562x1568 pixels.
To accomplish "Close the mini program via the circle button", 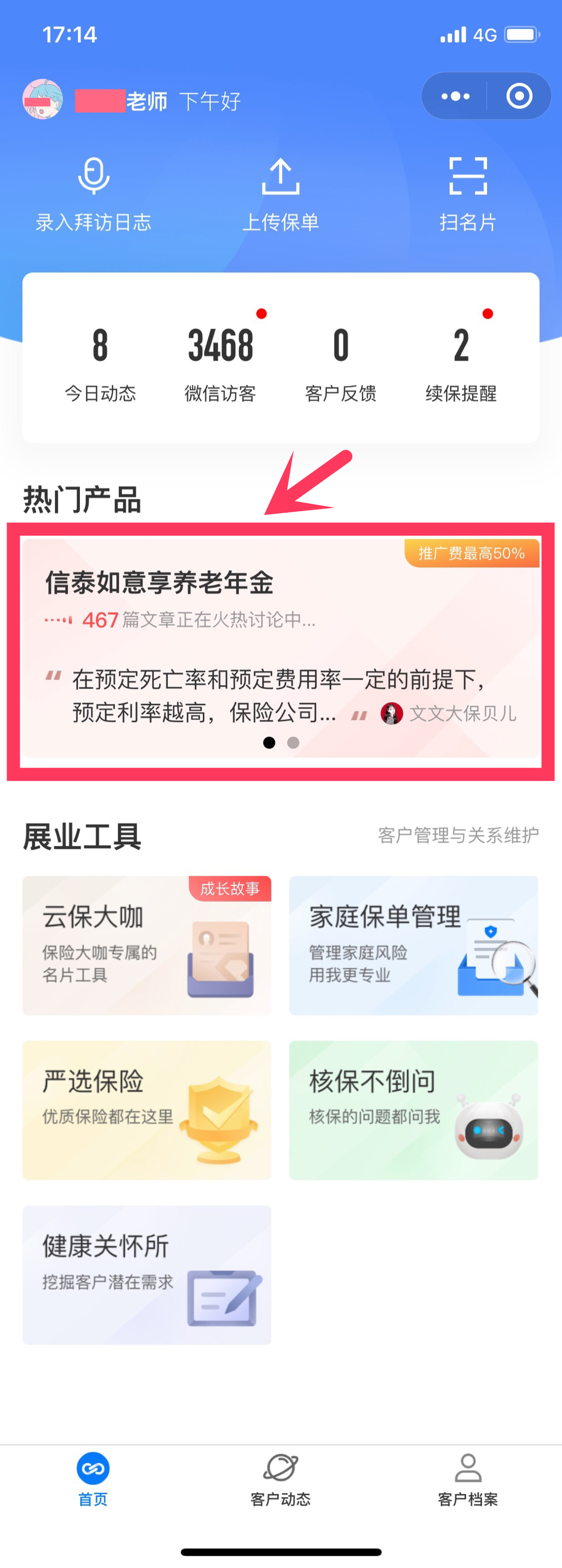I will click(519, 96).
